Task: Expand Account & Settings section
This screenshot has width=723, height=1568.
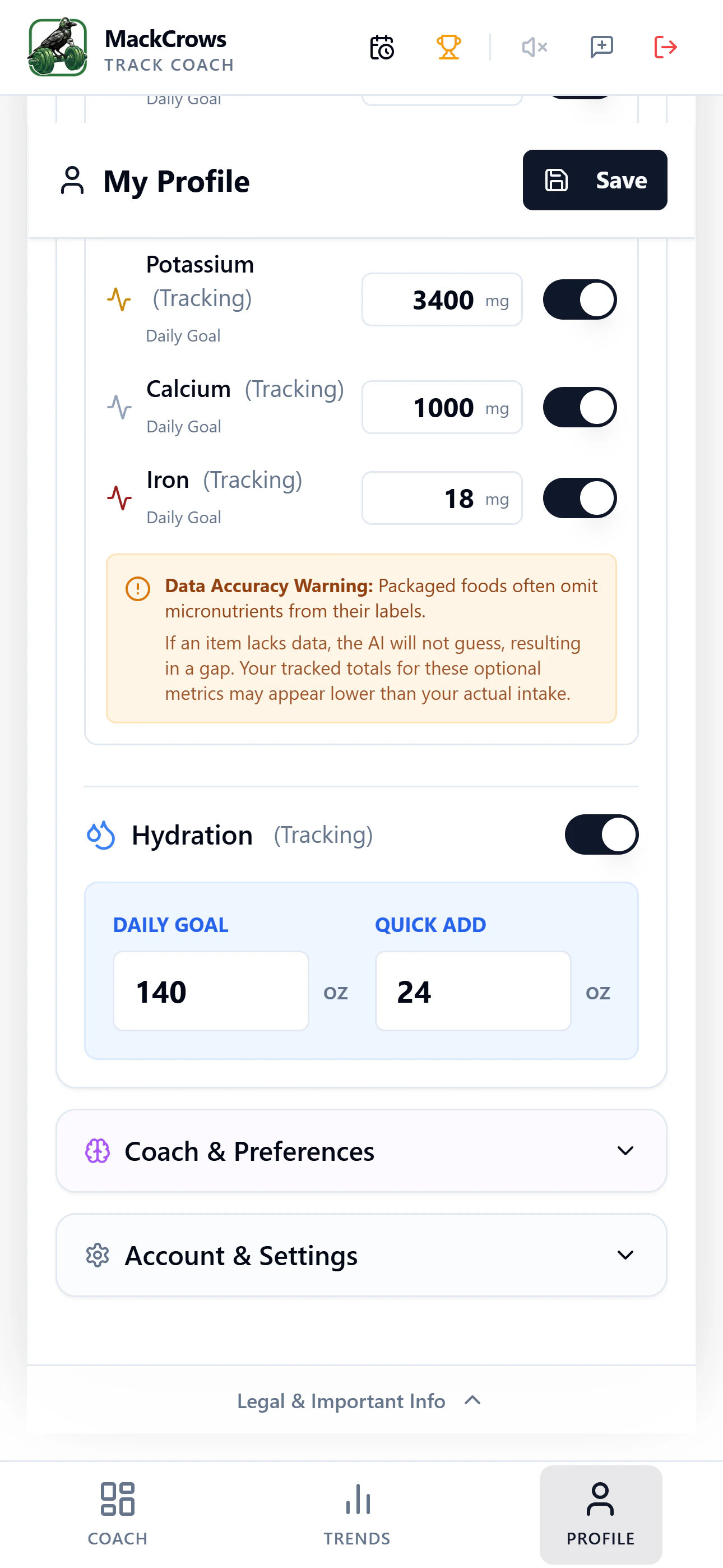Action: point(361,1255)
